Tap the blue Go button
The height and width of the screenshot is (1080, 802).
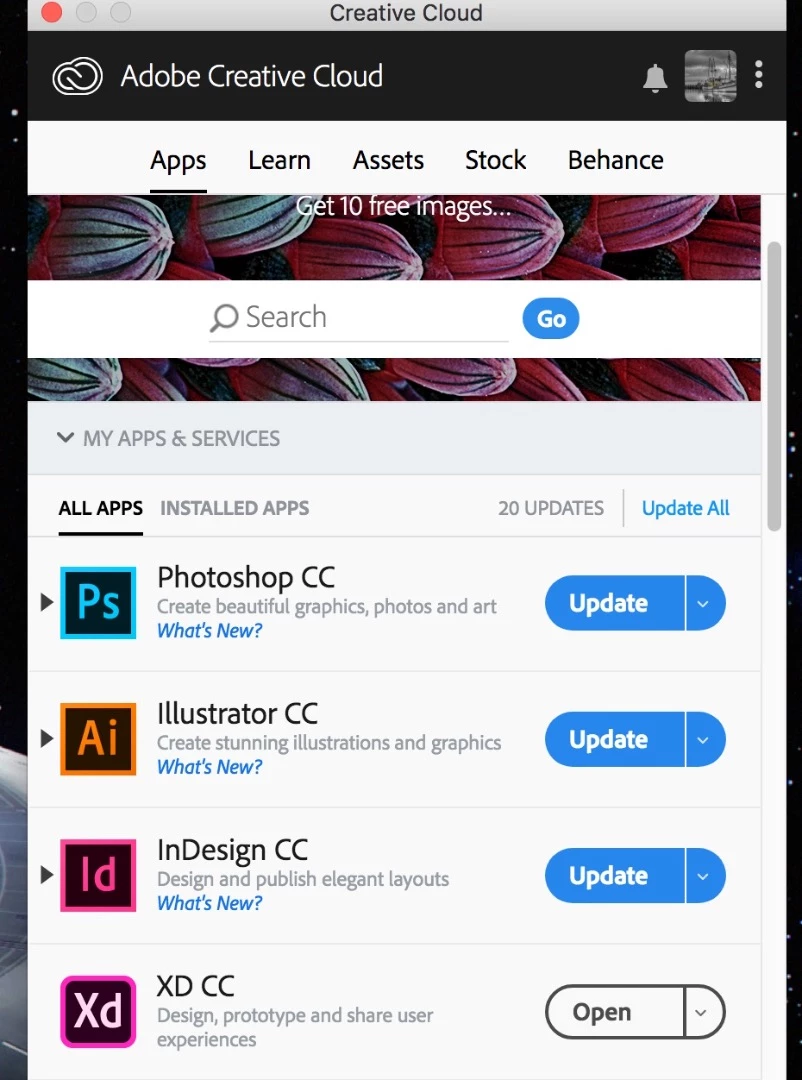[551, 319]
